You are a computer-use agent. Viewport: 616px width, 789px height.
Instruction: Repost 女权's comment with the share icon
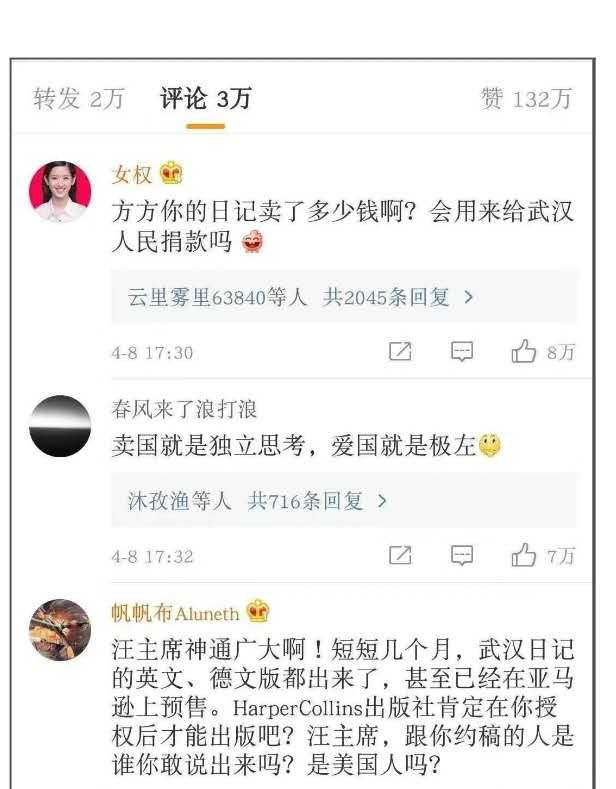click(399, 352)
